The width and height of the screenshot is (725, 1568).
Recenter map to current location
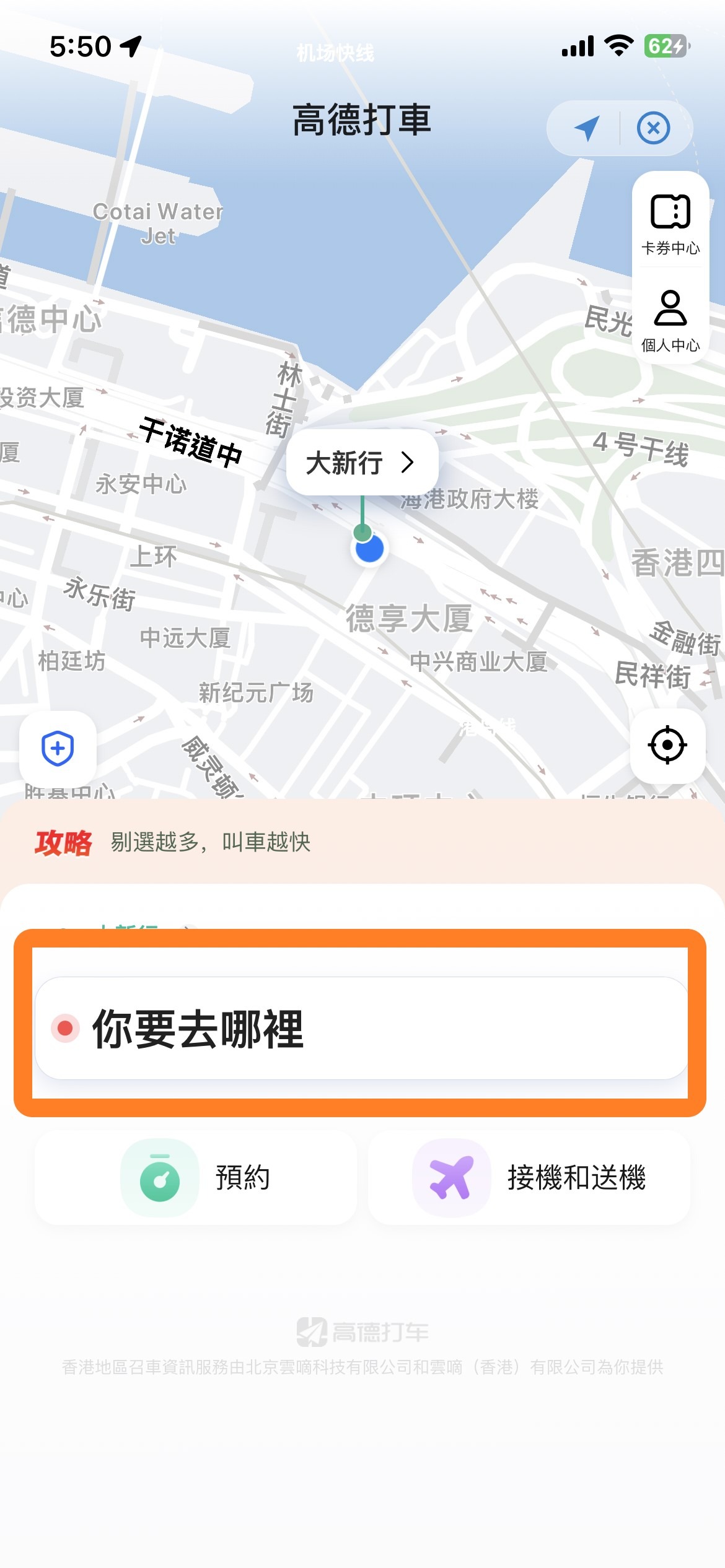click(x=667, y=745)
